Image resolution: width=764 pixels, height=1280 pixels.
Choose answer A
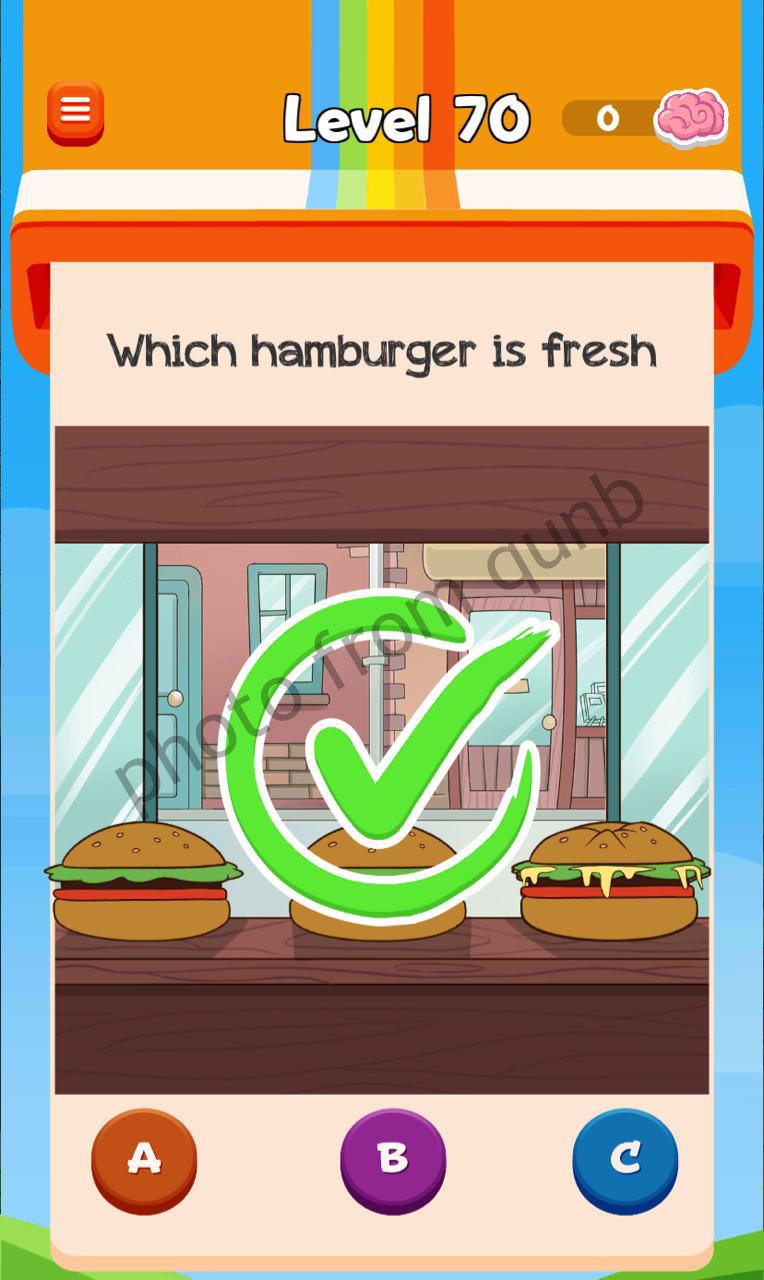[144, 1159]
